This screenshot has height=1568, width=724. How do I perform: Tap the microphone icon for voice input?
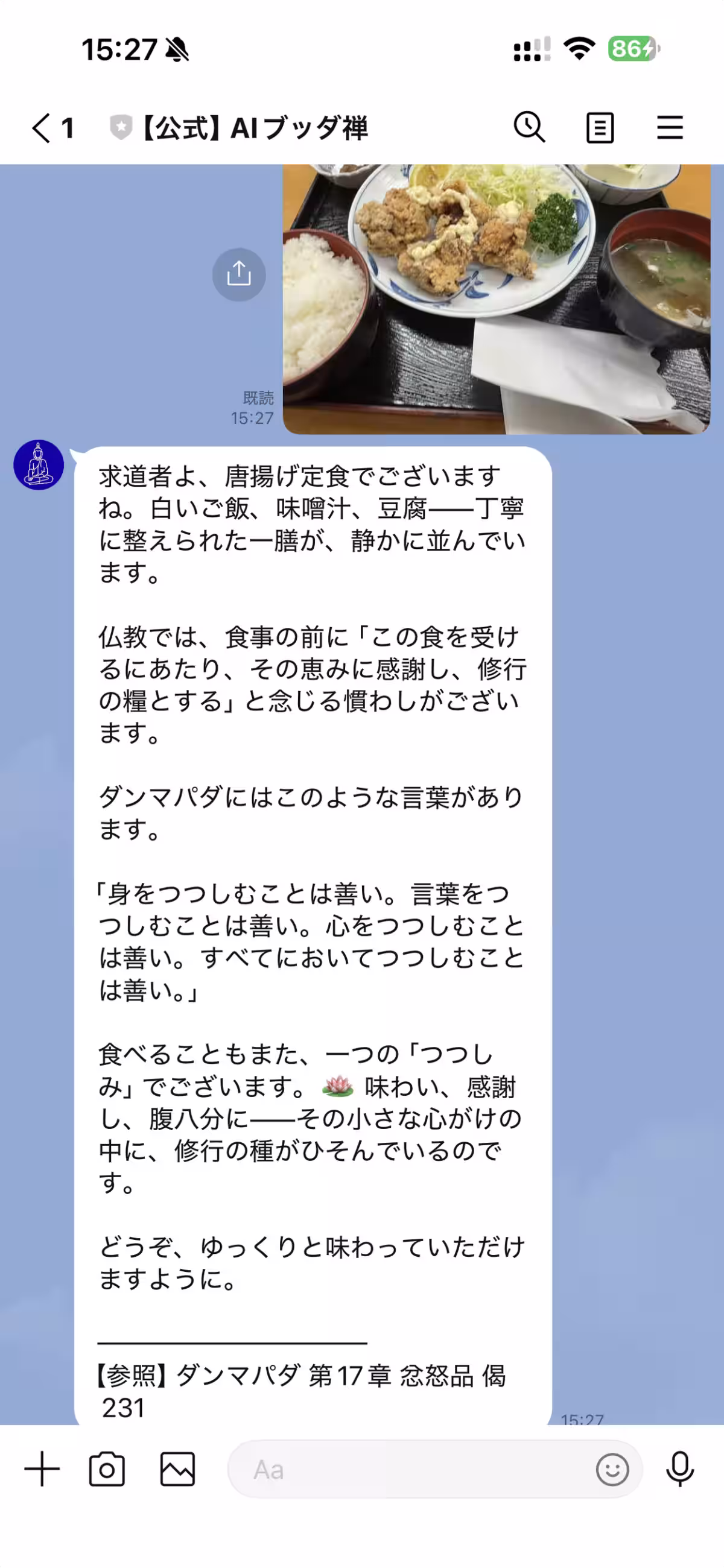680,1469
